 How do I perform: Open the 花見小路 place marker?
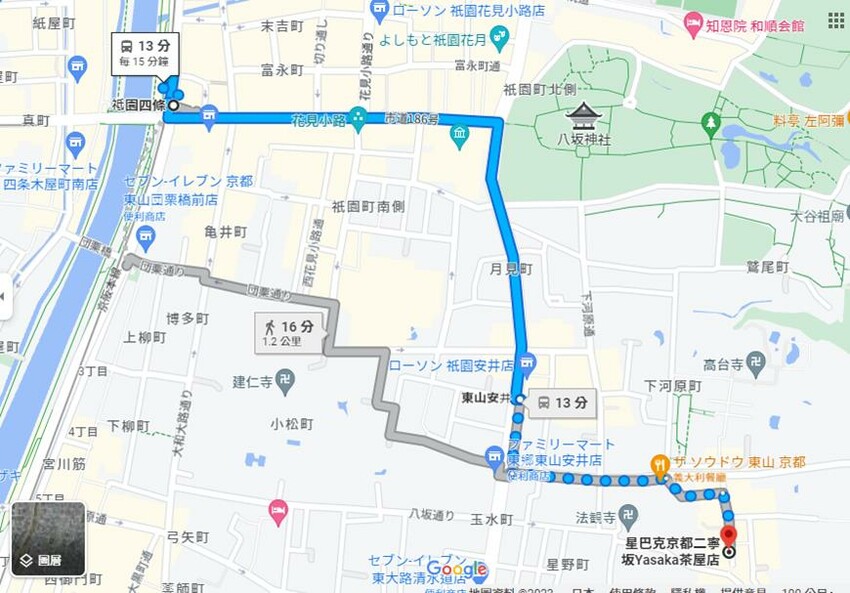(x=358, y=119)
